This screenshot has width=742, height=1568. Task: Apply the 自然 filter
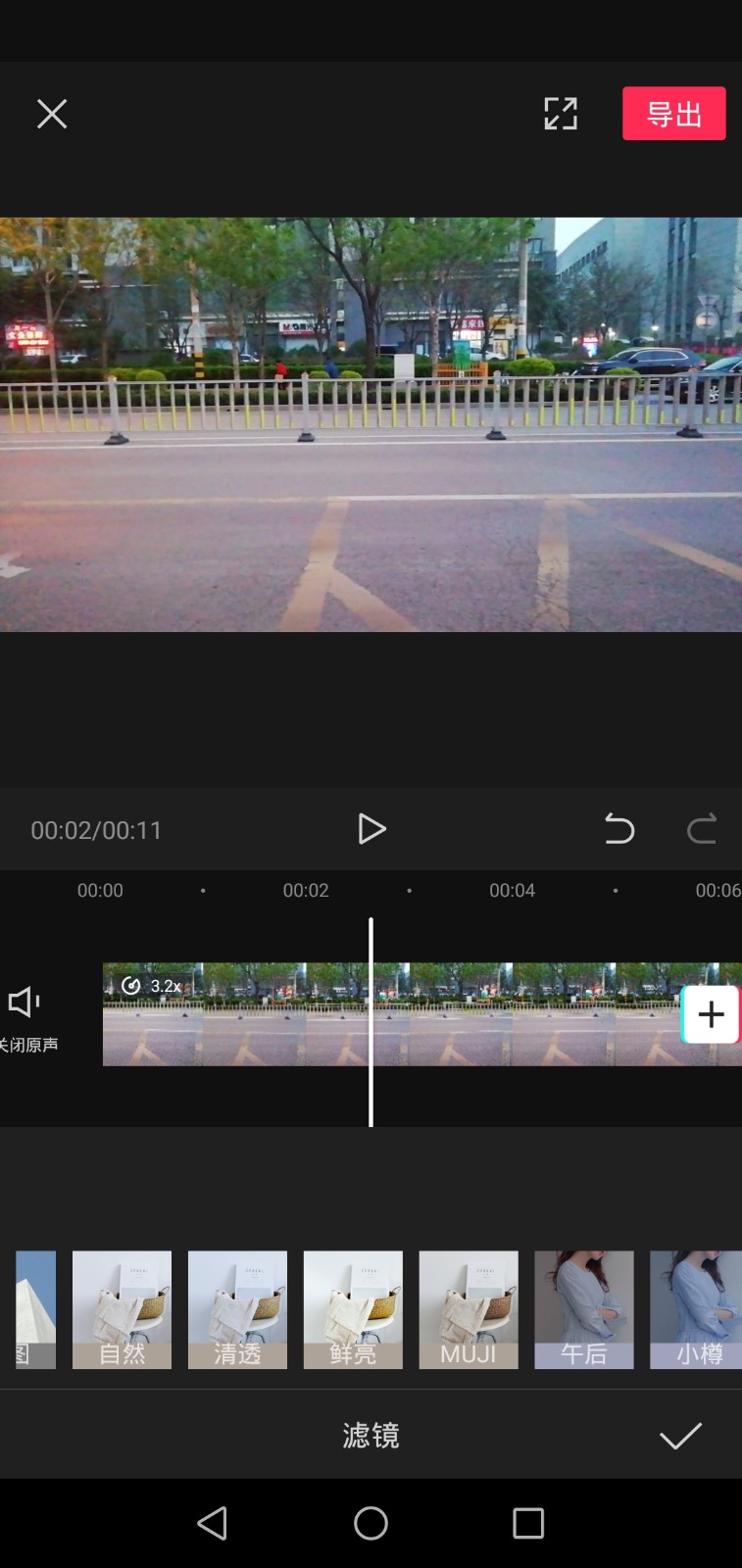122,1309
